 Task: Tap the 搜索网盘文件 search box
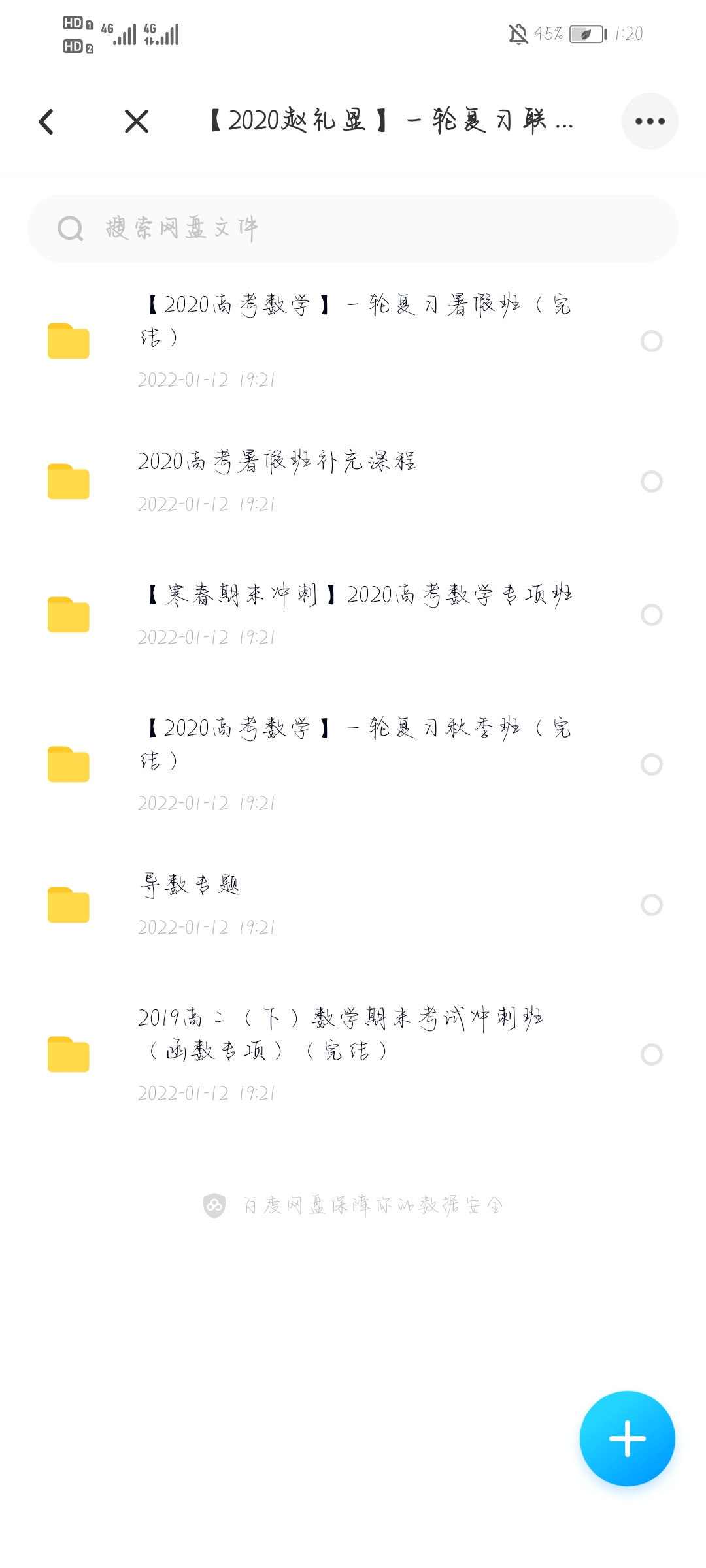coord(353,228)
